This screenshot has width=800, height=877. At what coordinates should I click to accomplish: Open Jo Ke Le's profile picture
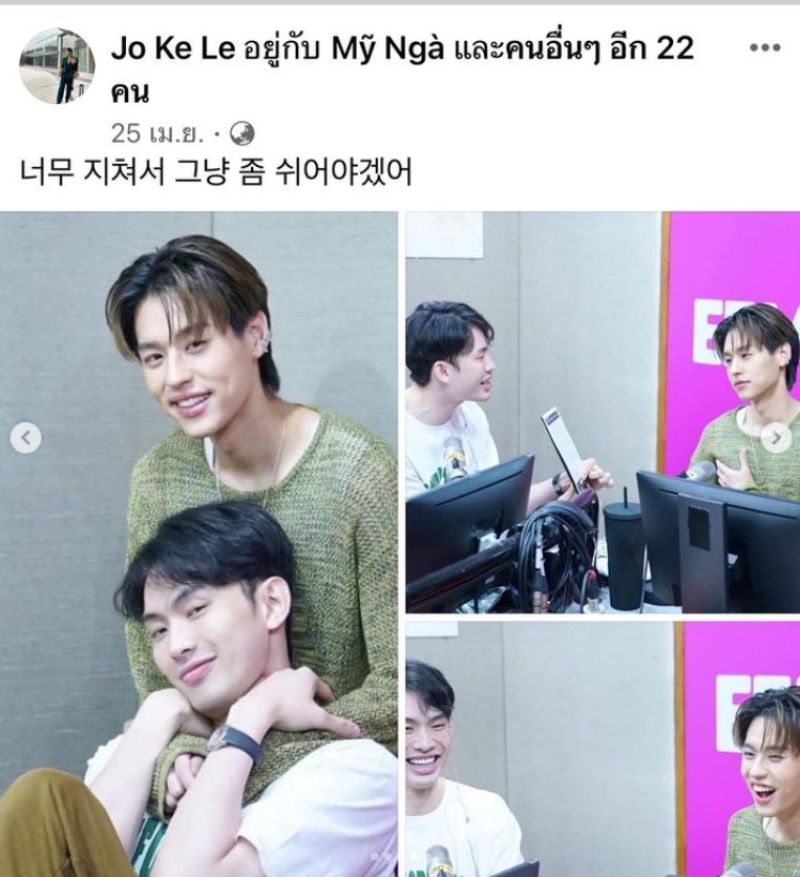[x=56, y=66]
